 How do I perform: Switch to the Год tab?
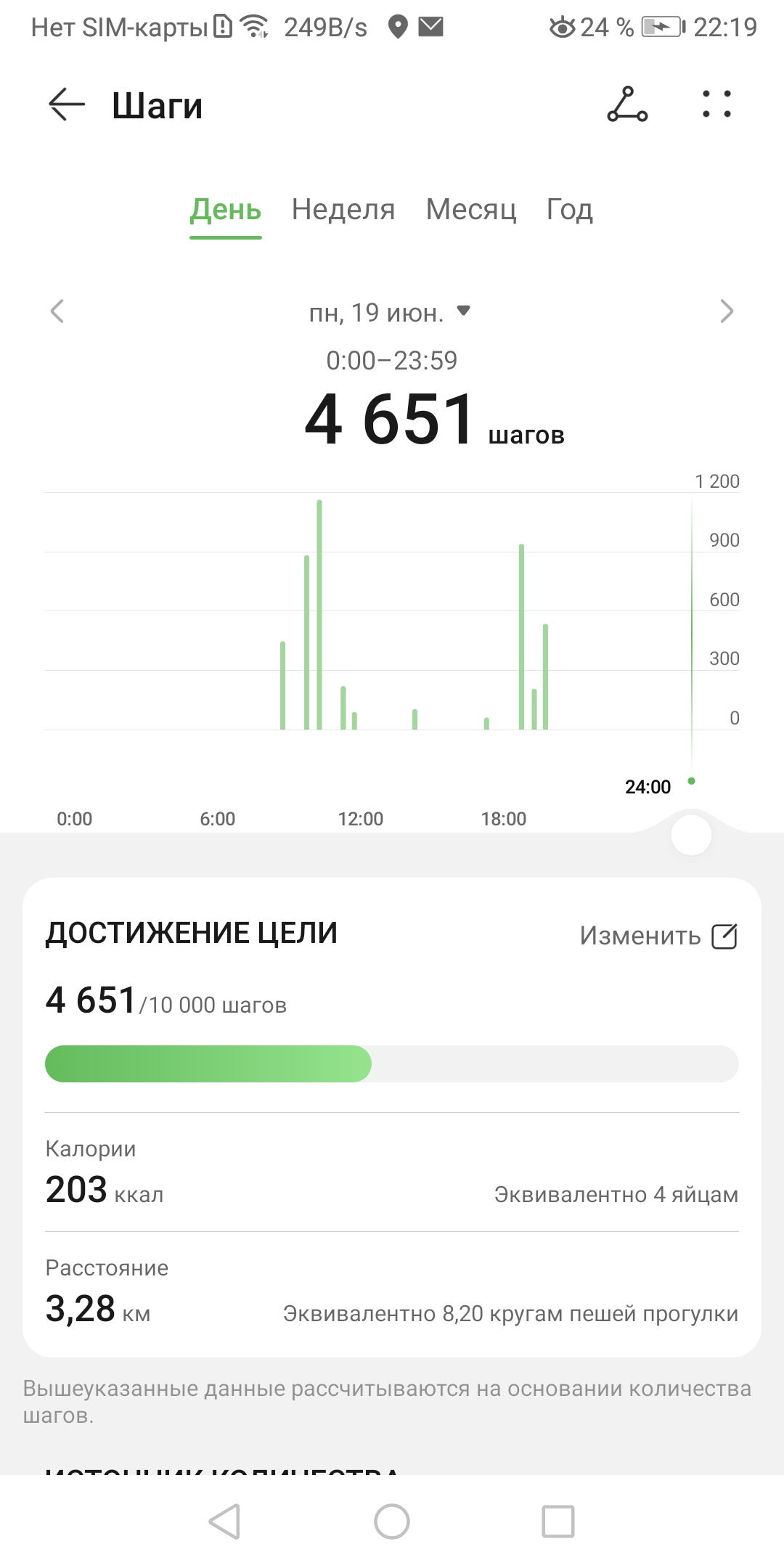(569, 210)
